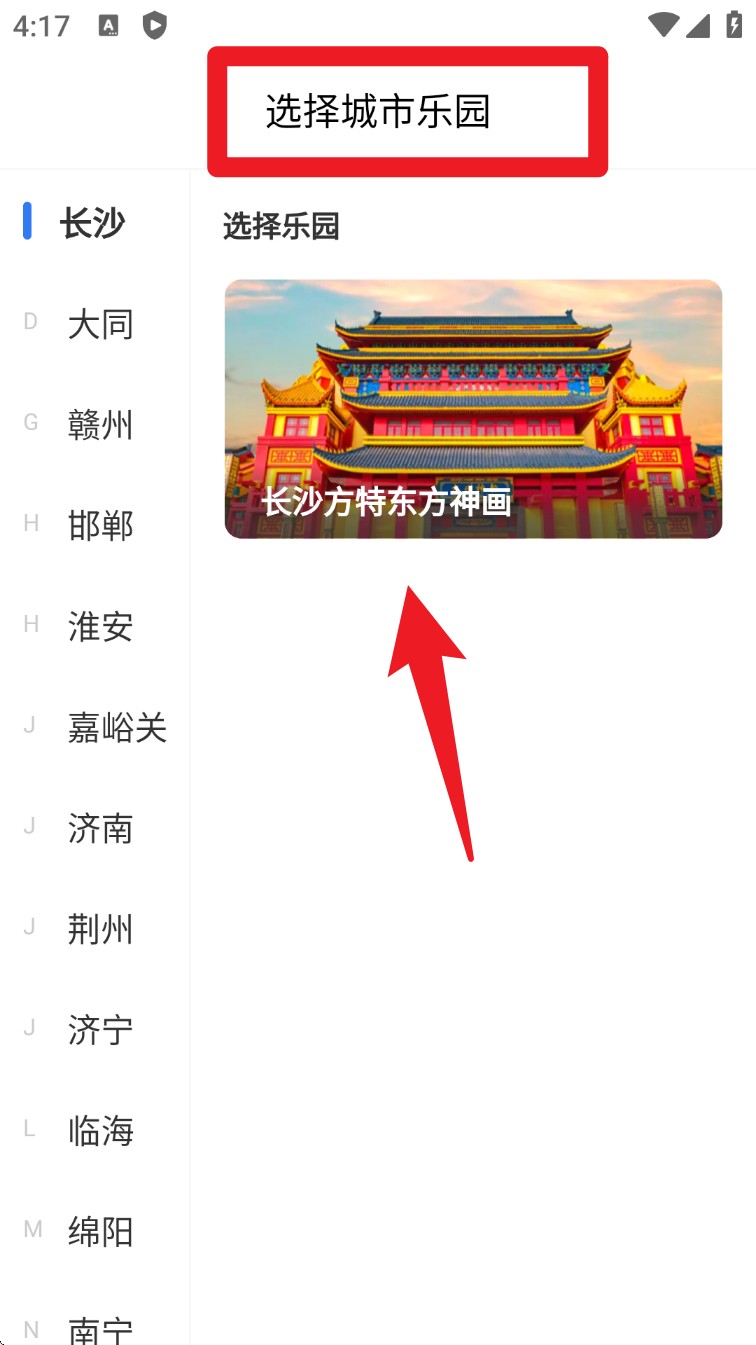This screenshot has height=1345, width=756.
Task: Choose the 临海 city entry
Action: 100,1131
